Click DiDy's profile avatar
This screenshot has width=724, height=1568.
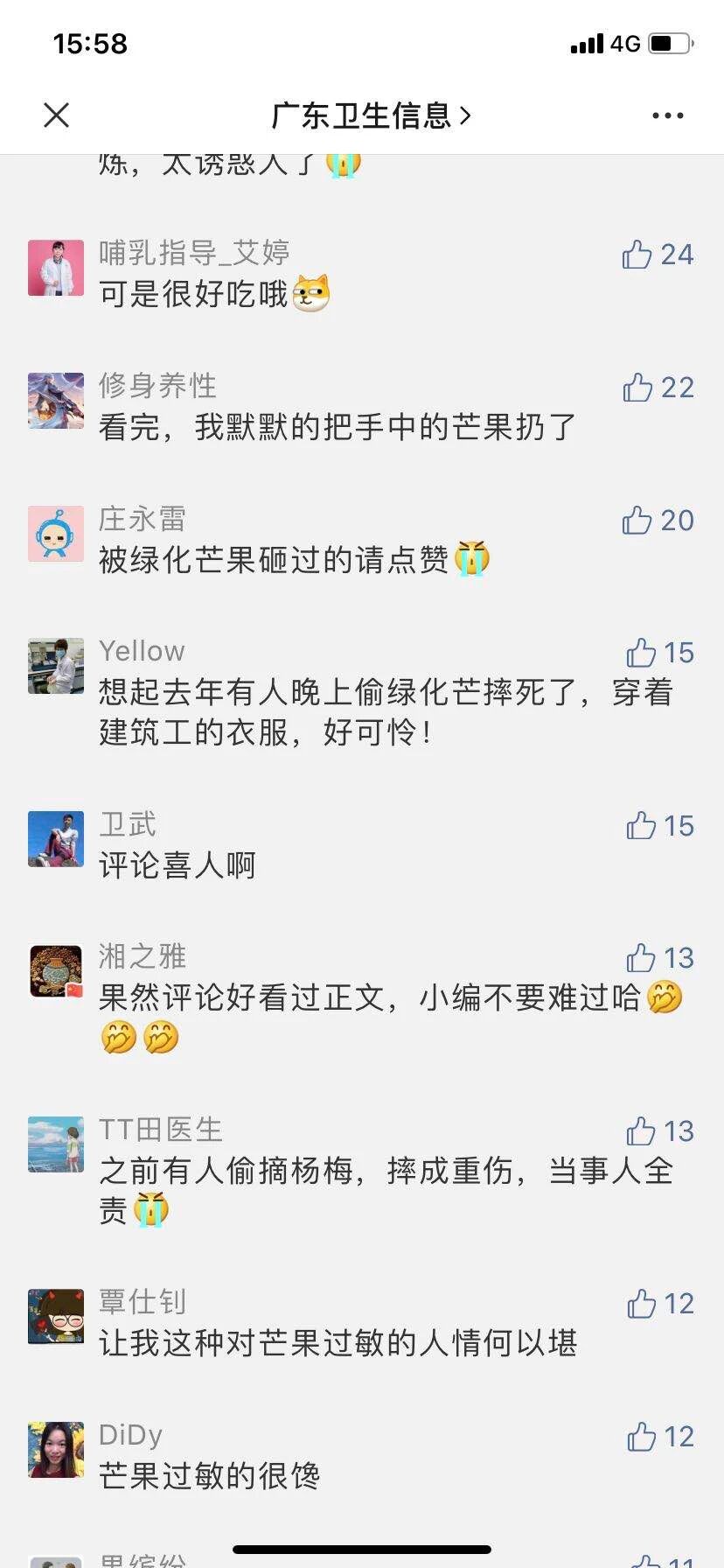point(55,1448)
